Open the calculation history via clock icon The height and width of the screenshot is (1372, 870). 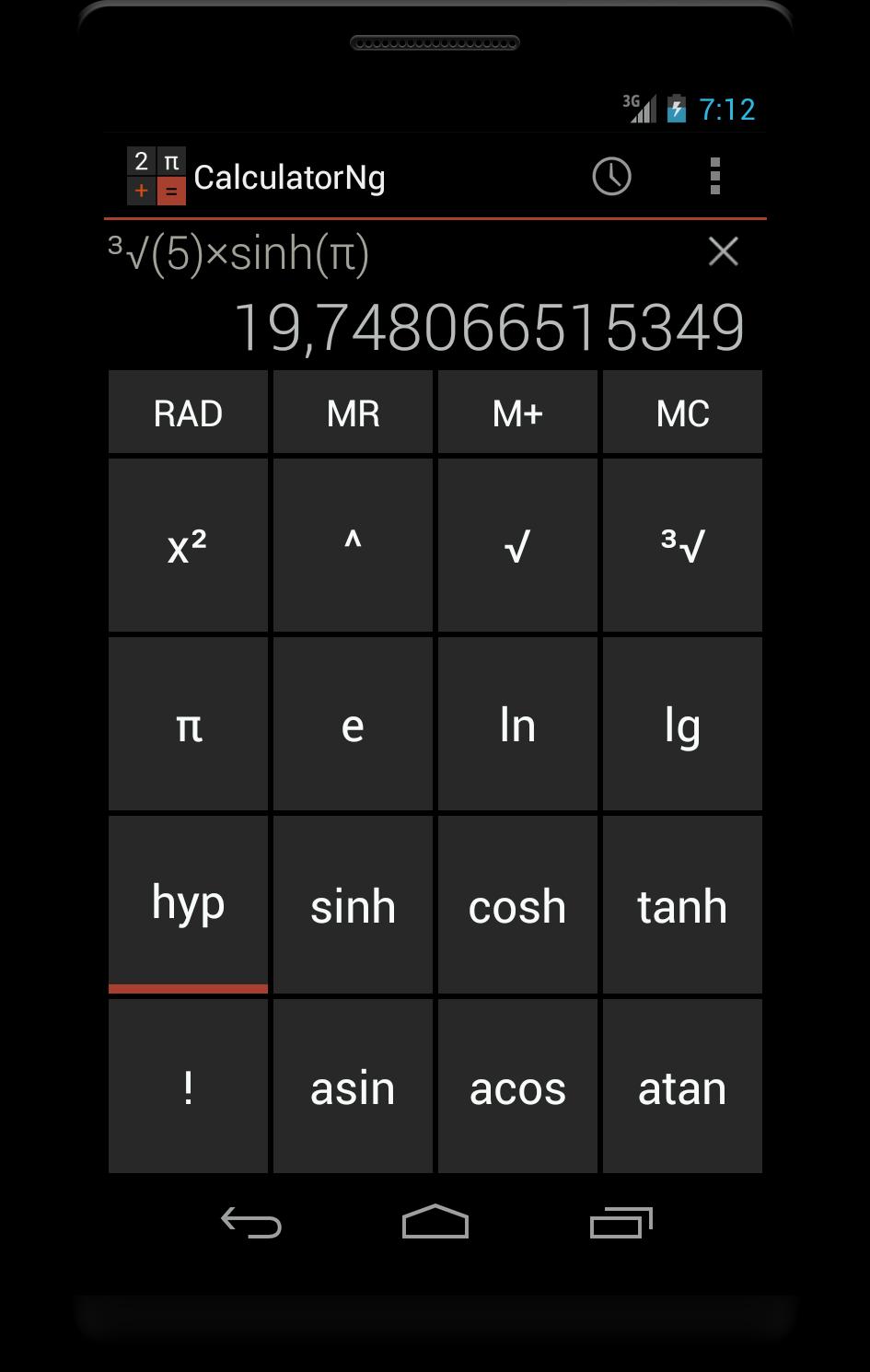(x=612, y=176)
